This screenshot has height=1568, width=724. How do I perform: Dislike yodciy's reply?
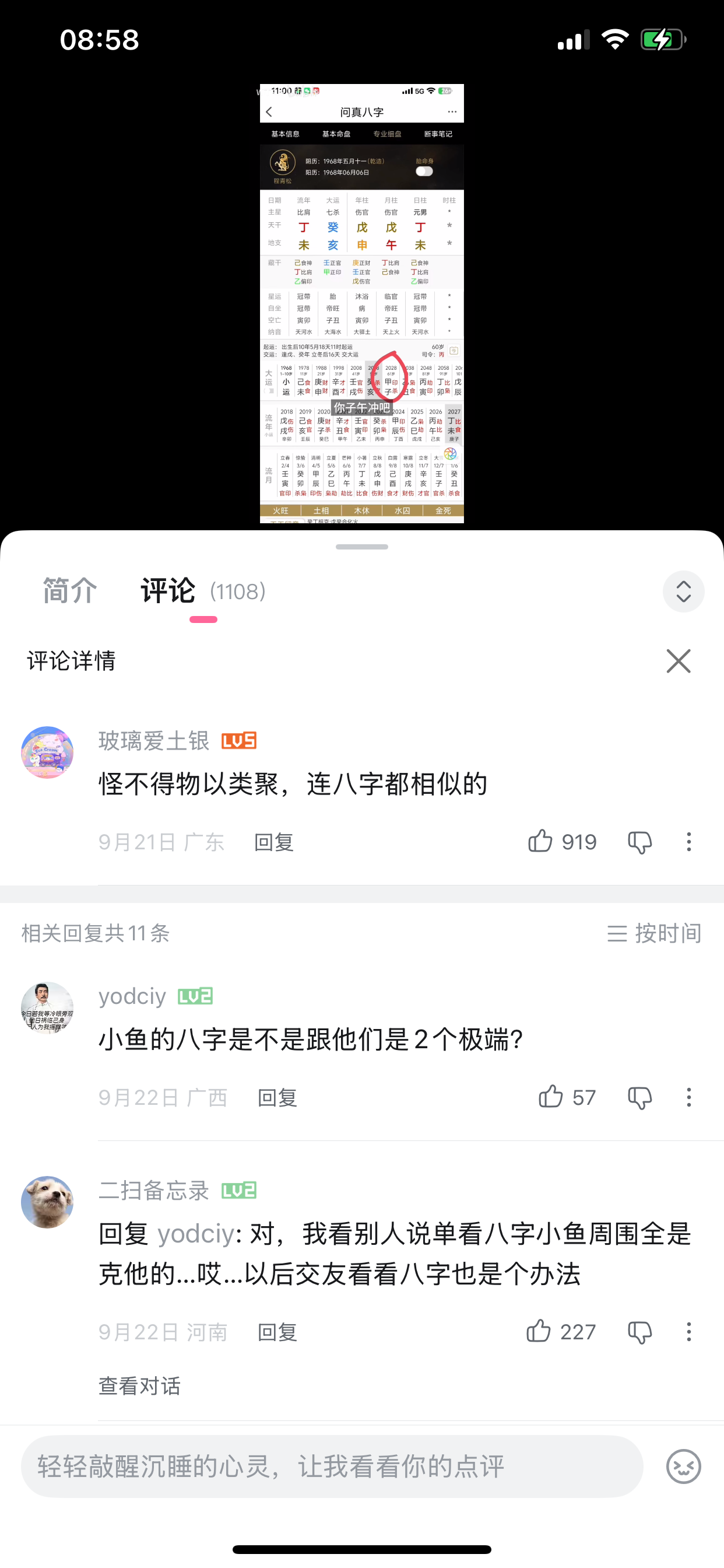[x=639, y=1098]
